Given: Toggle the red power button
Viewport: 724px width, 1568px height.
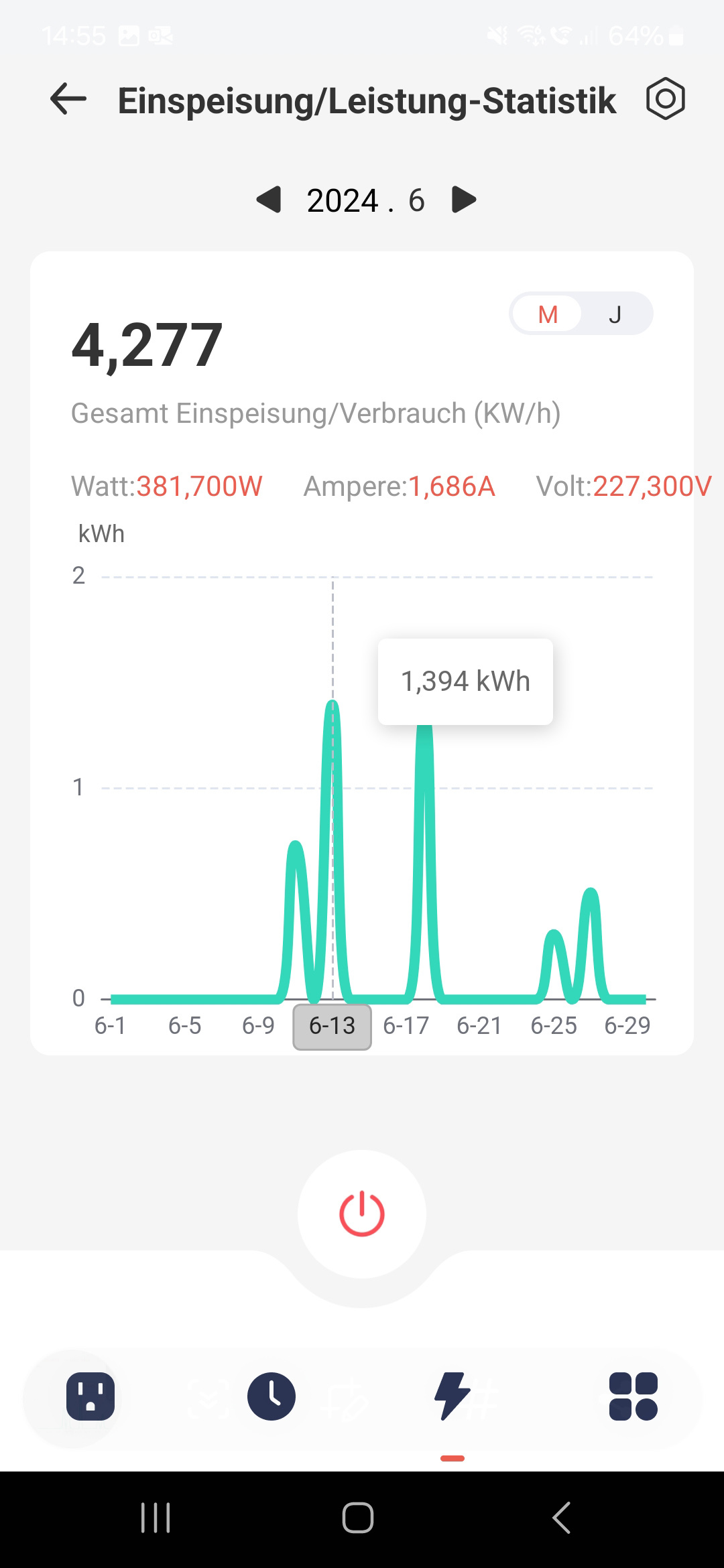Looking at the screenshot, I should point(362,1214).
